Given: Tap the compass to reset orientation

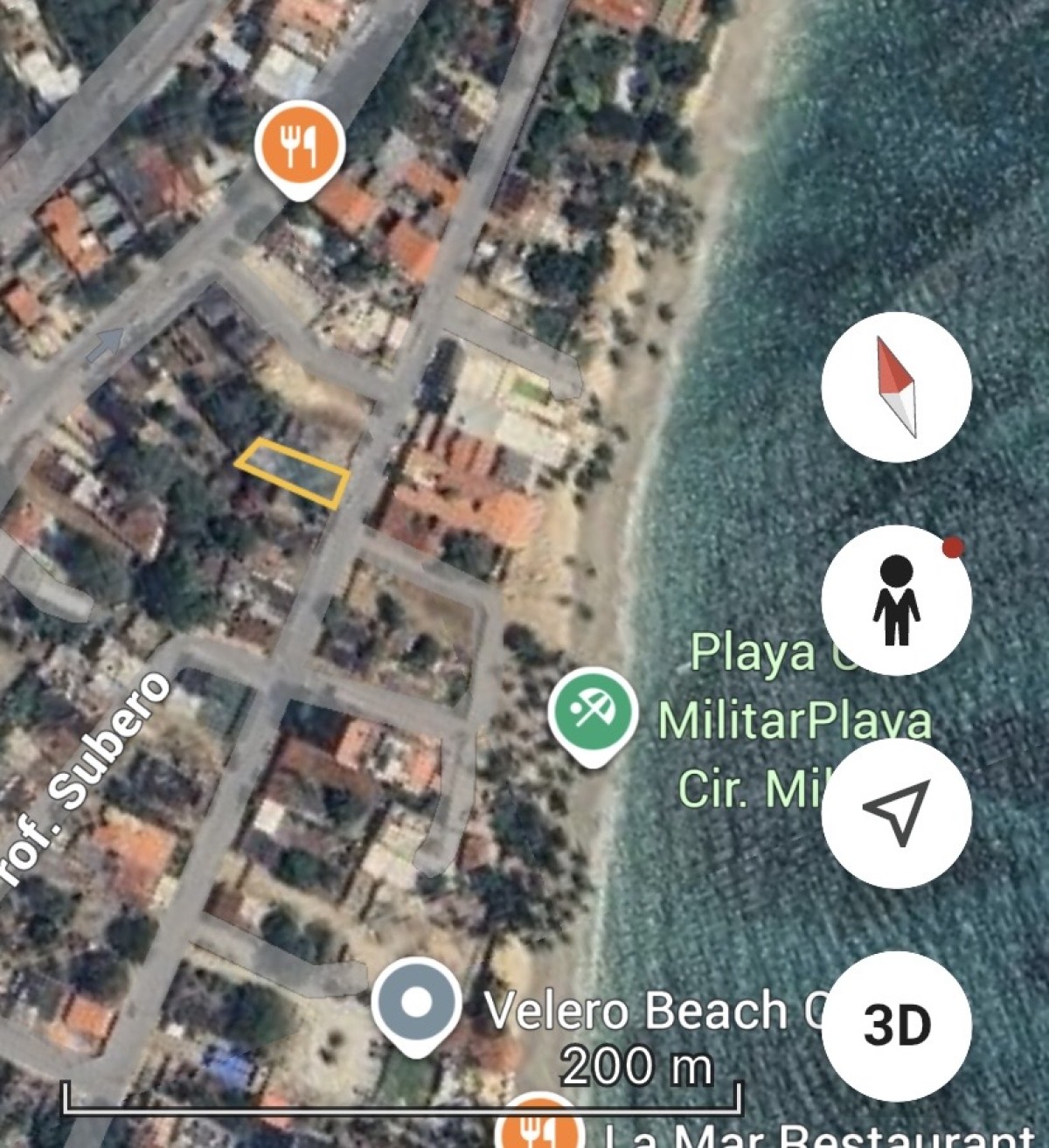Looking at the screenshot, I should [896, 387].
